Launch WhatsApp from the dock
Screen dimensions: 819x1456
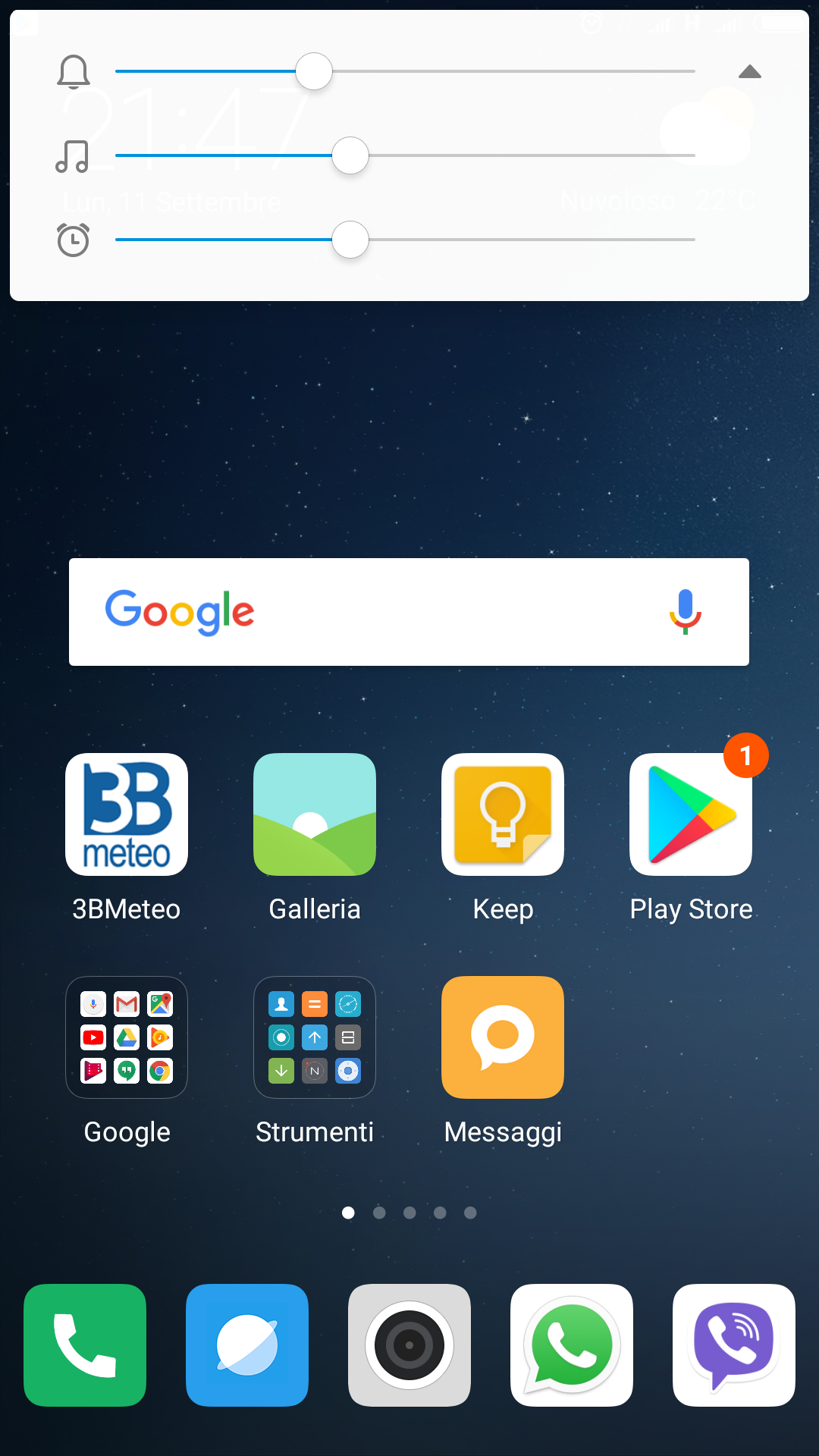tap(572, 1345)
